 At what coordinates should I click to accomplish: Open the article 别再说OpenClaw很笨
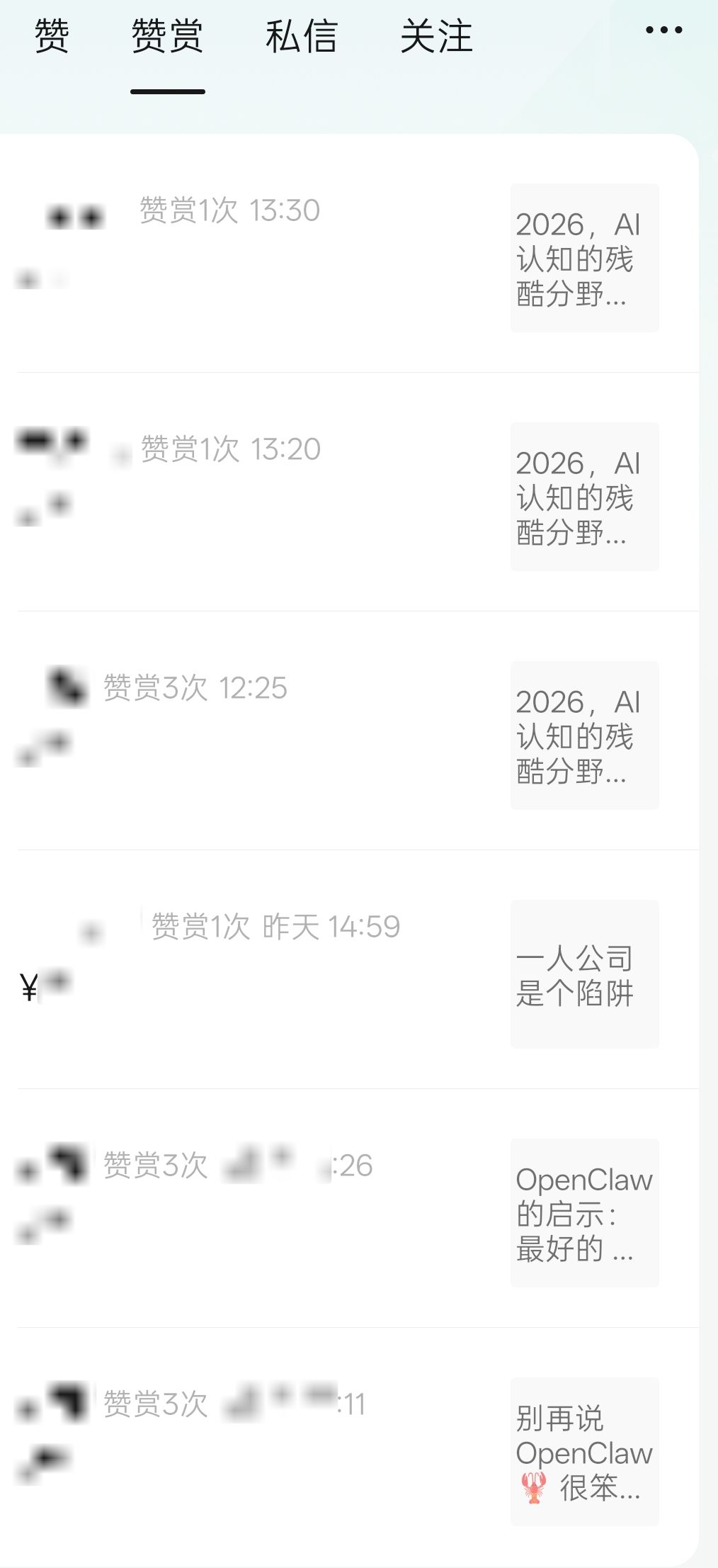pyautogui.click(x=584, y=1452)
